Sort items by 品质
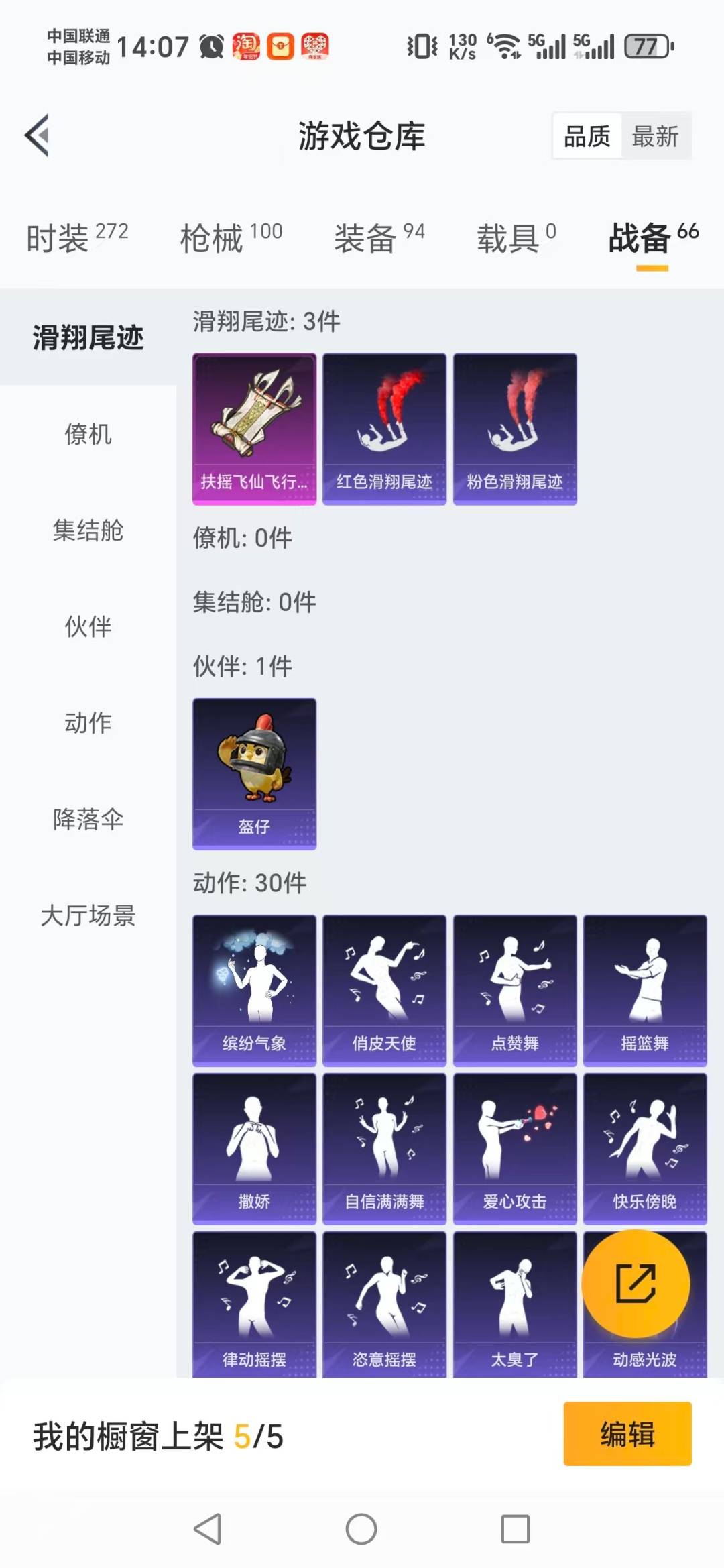This screenshot has width=724, height=1568. (587, 136)
